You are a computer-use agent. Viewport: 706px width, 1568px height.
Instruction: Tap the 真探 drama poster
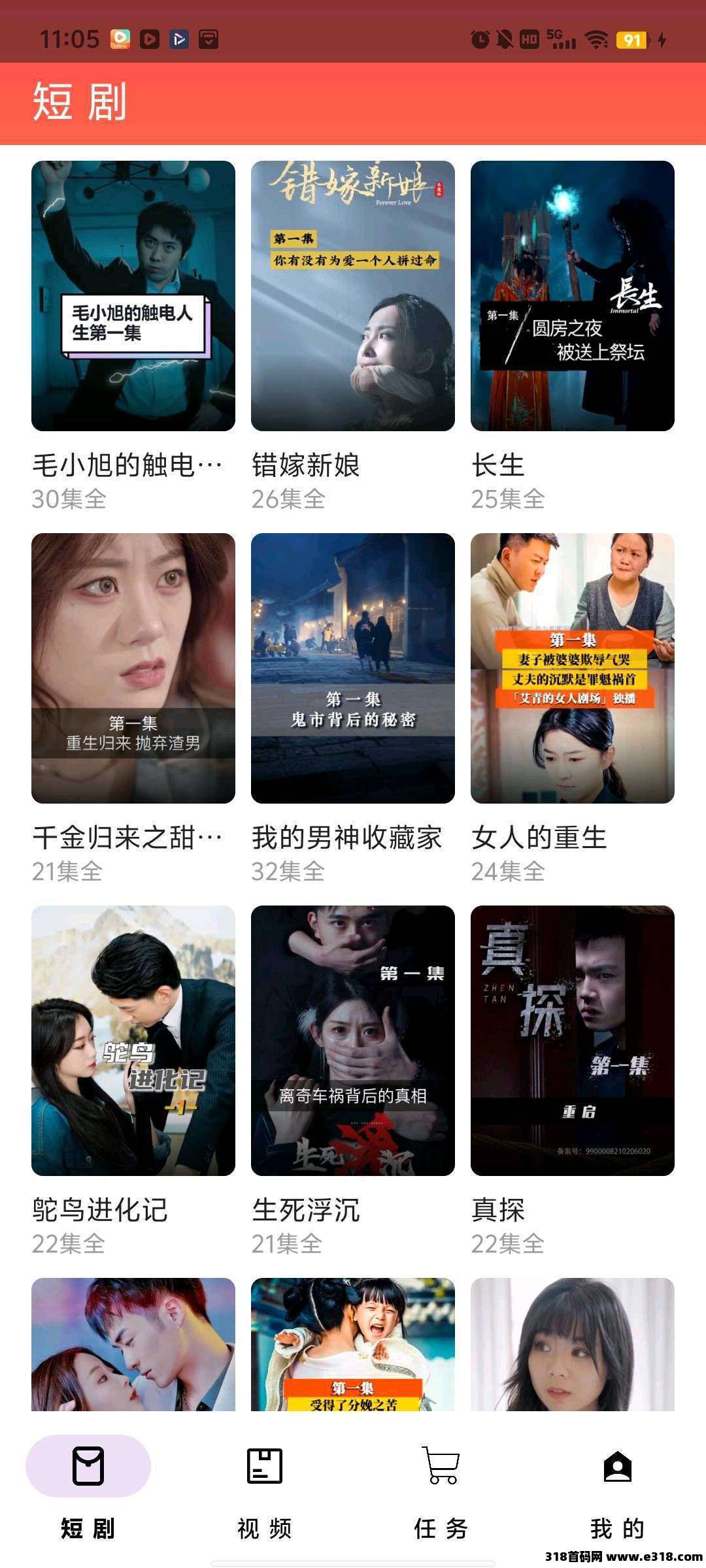(573, 1041)
